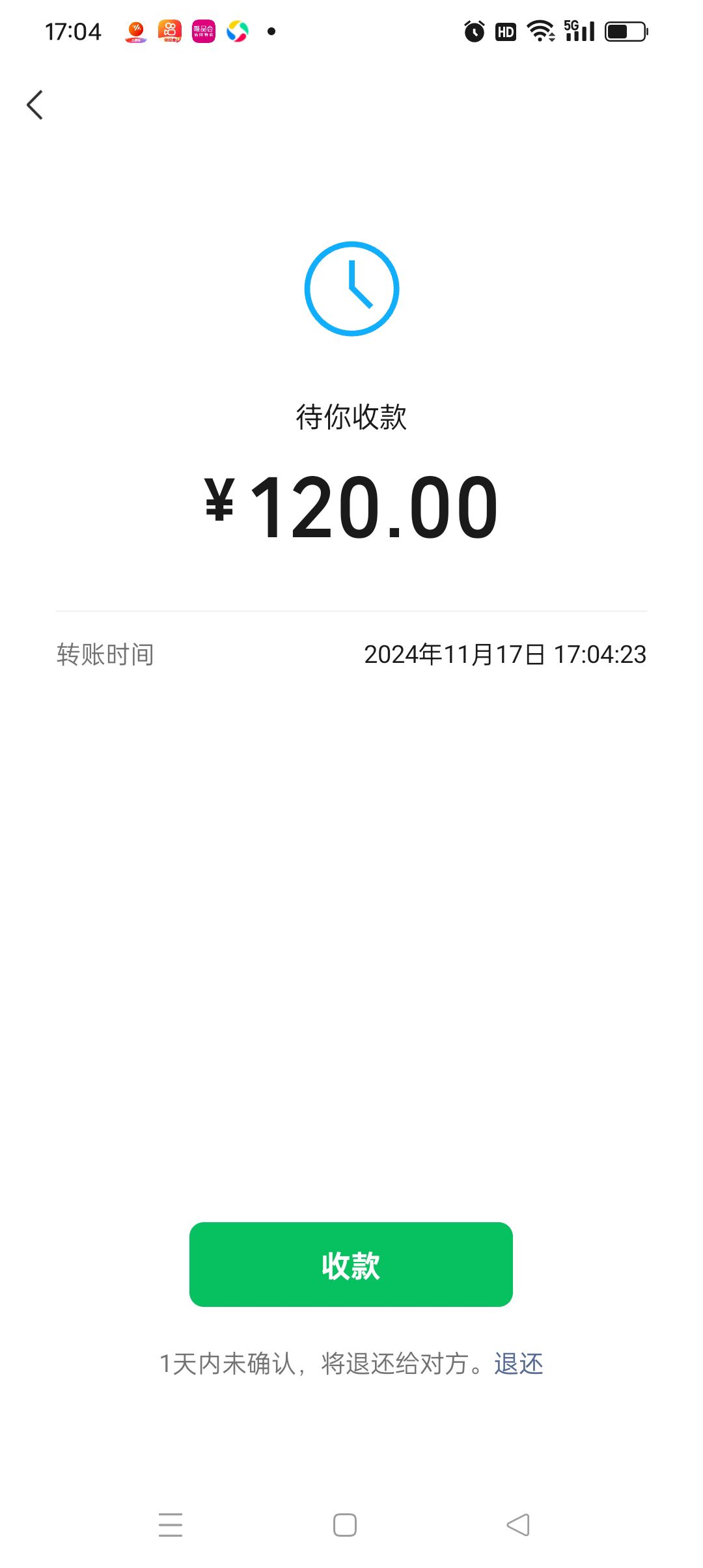Tap the green 收款 button

(351, 1264)
